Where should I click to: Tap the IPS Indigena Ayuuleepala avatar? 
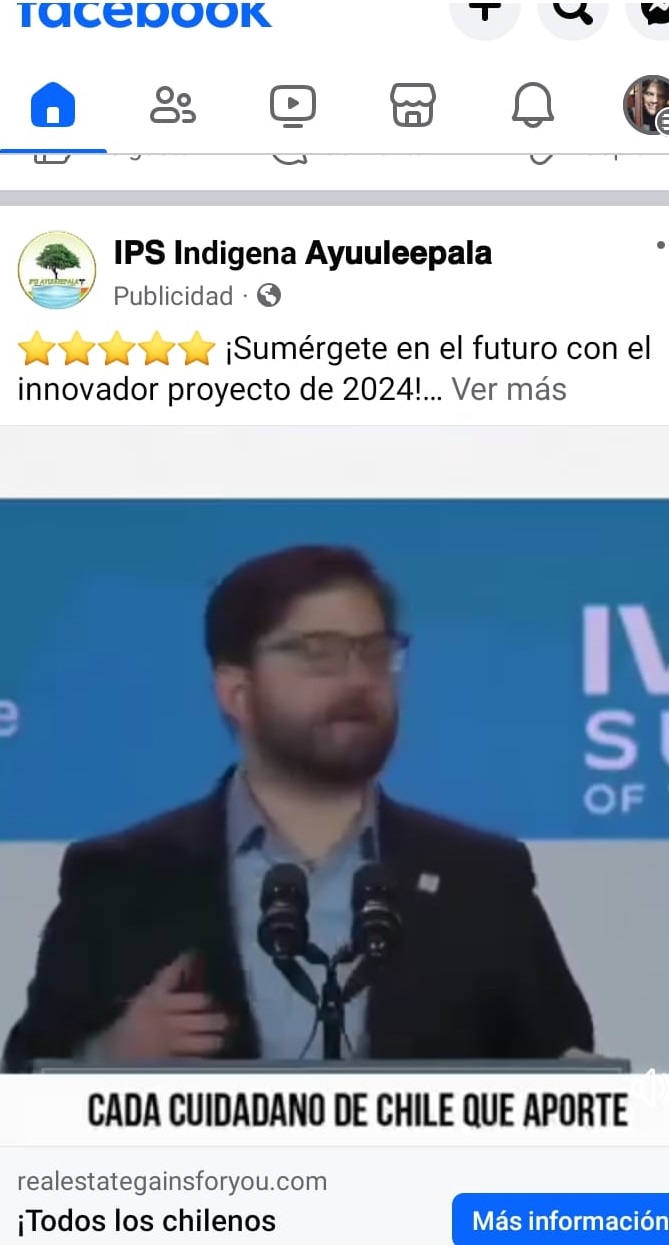click(x=57, y=270)
